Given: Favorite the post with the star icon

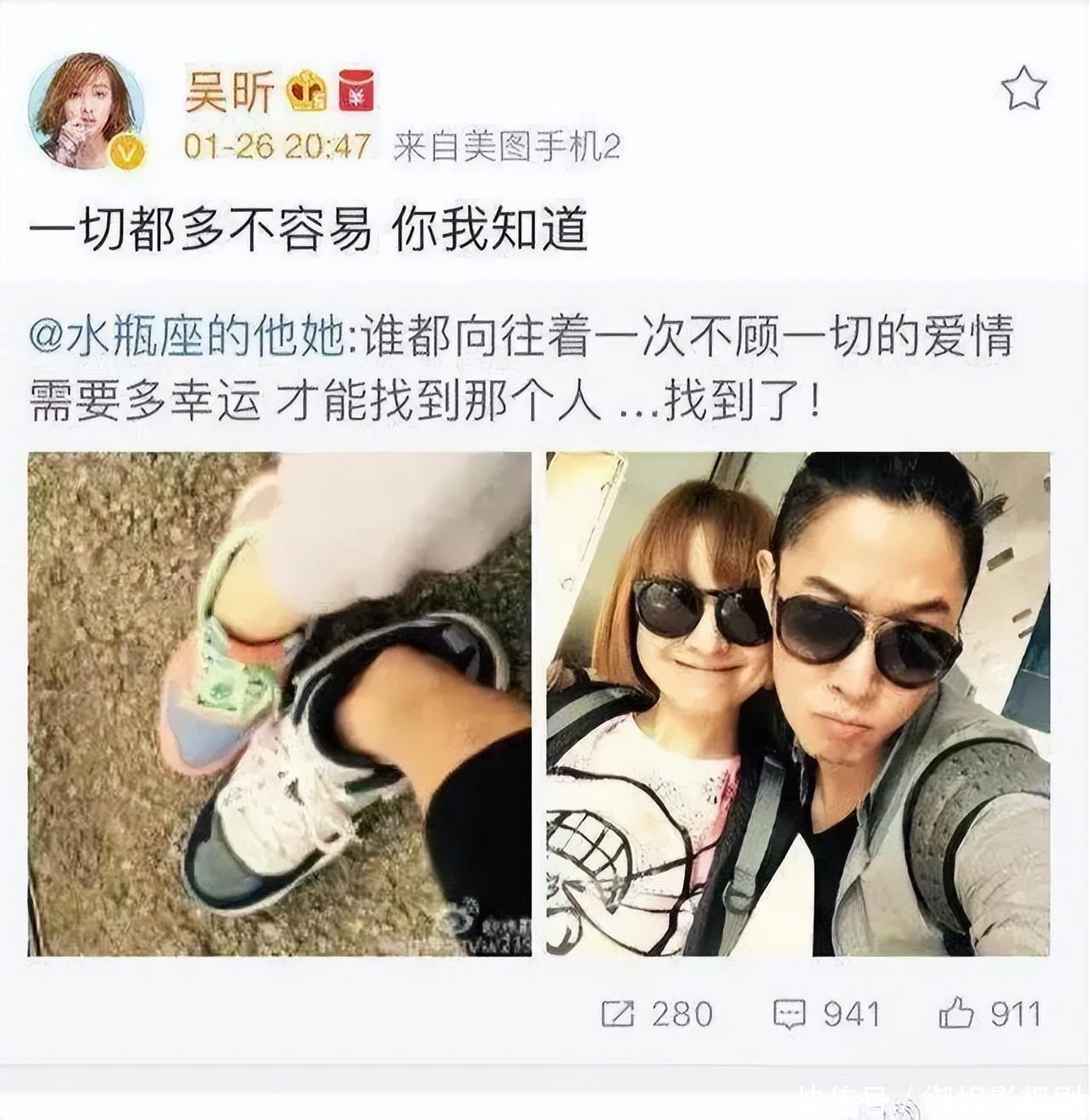Looking at the screenshot, I should coord(1022,89).
